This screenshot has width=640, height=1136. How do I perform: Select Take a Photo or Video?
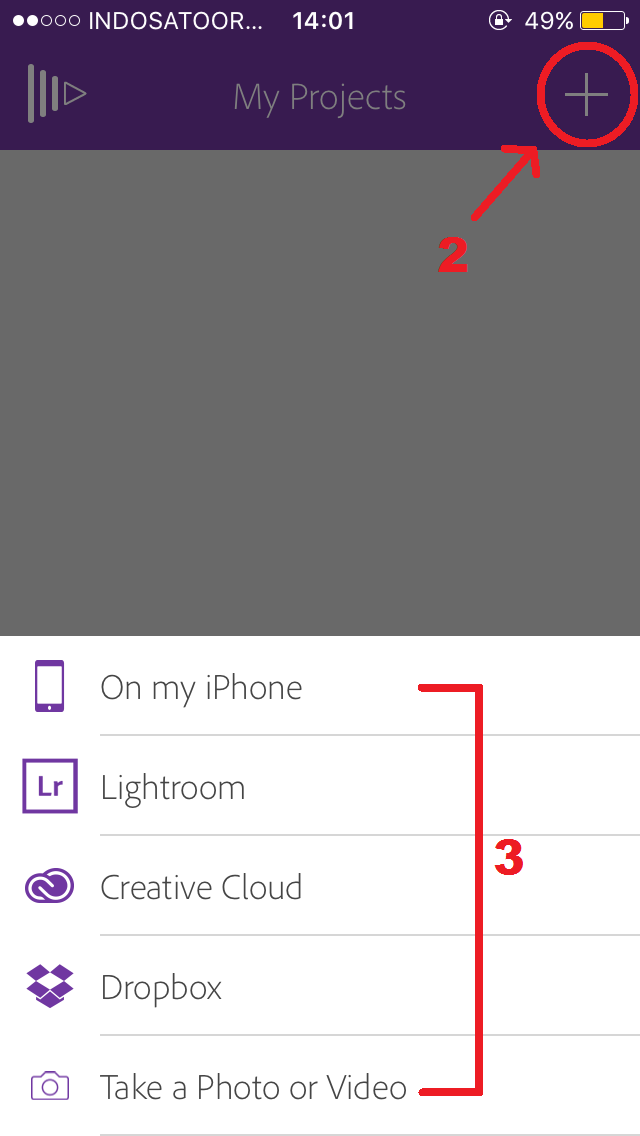[x=320, y=1086]
